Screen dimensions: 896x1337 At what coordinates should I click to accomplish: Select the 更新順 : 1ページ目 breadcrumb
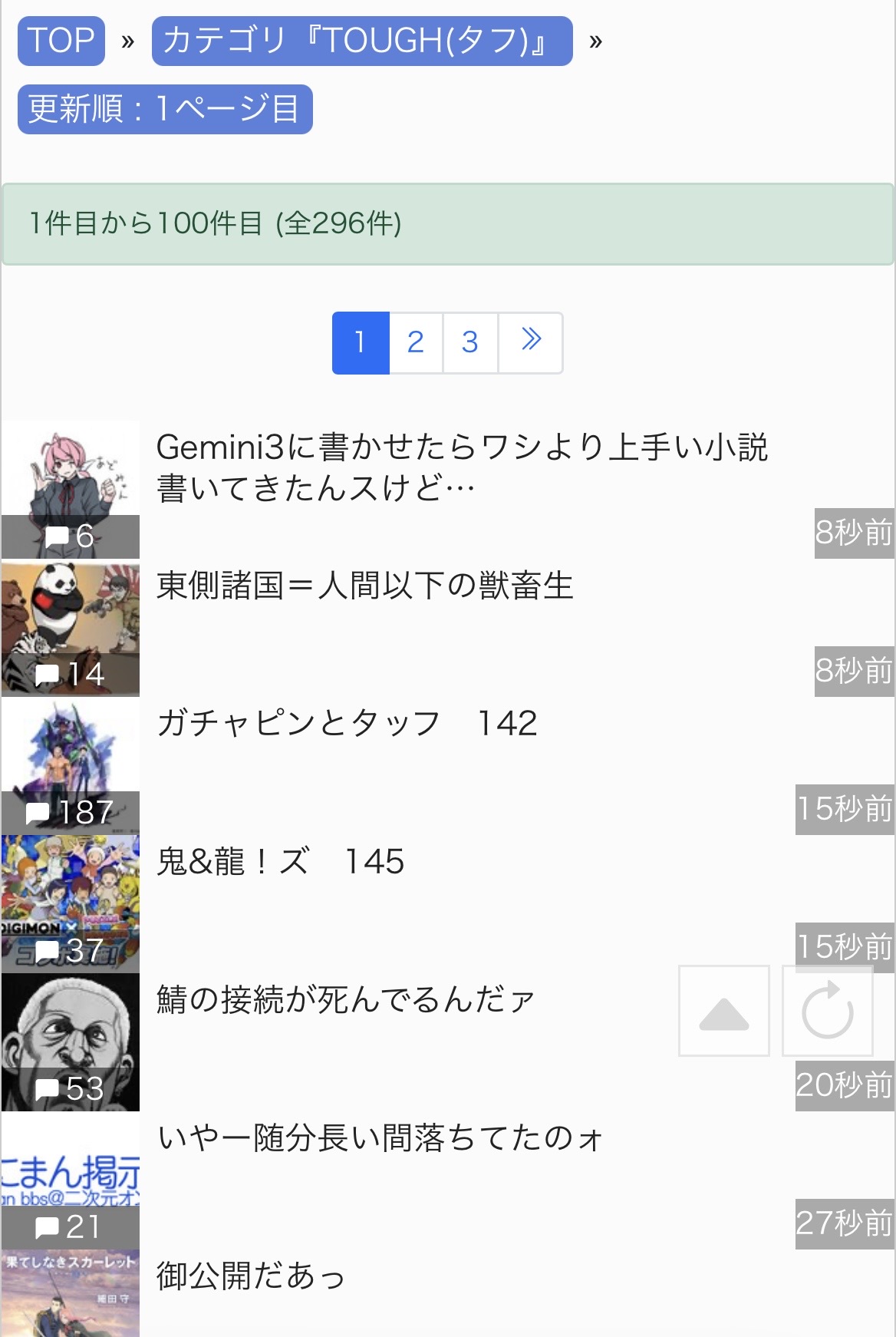165,110
